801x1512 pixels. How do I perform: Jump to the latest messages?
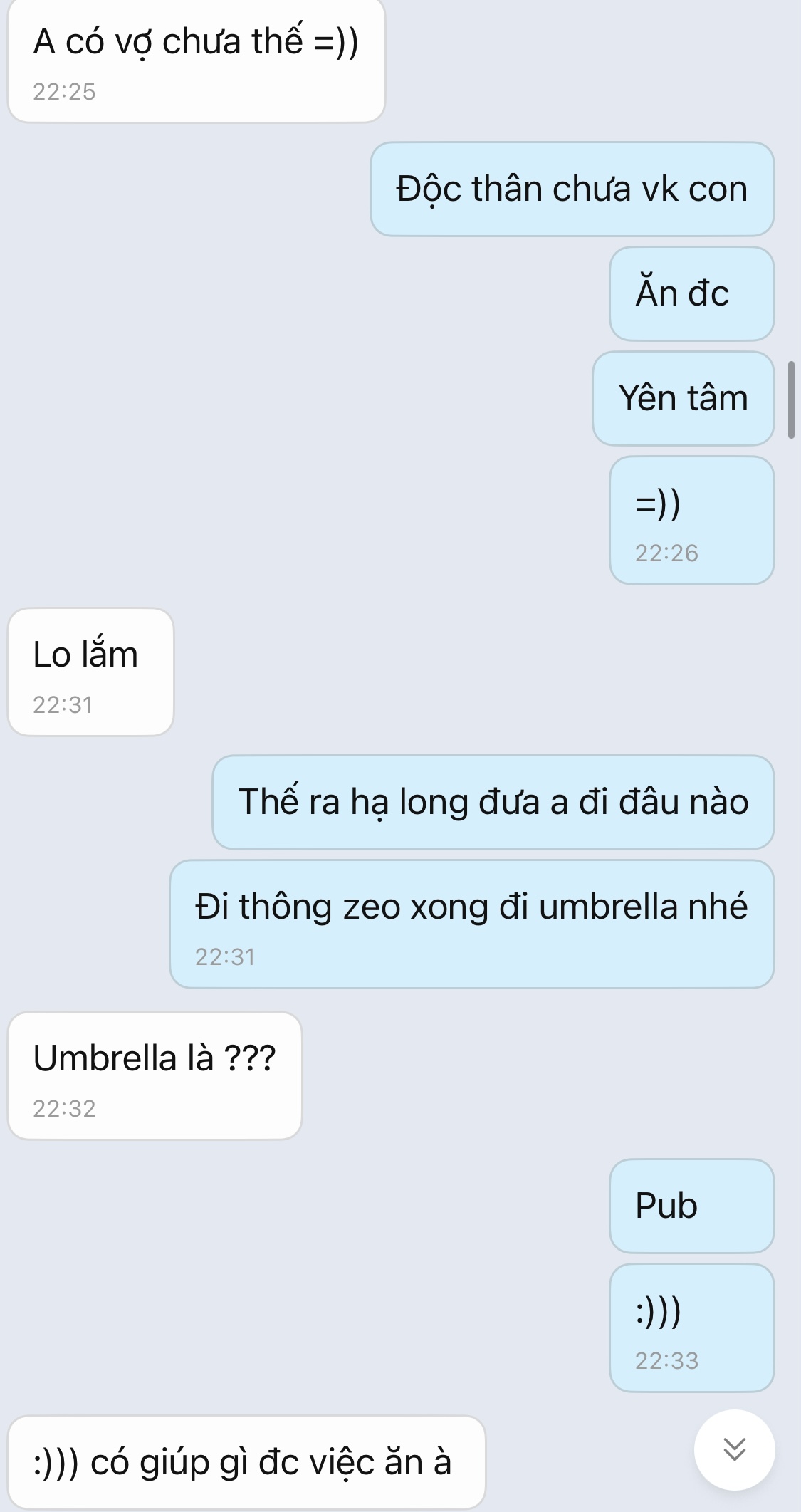click(x=734, y=1449)
